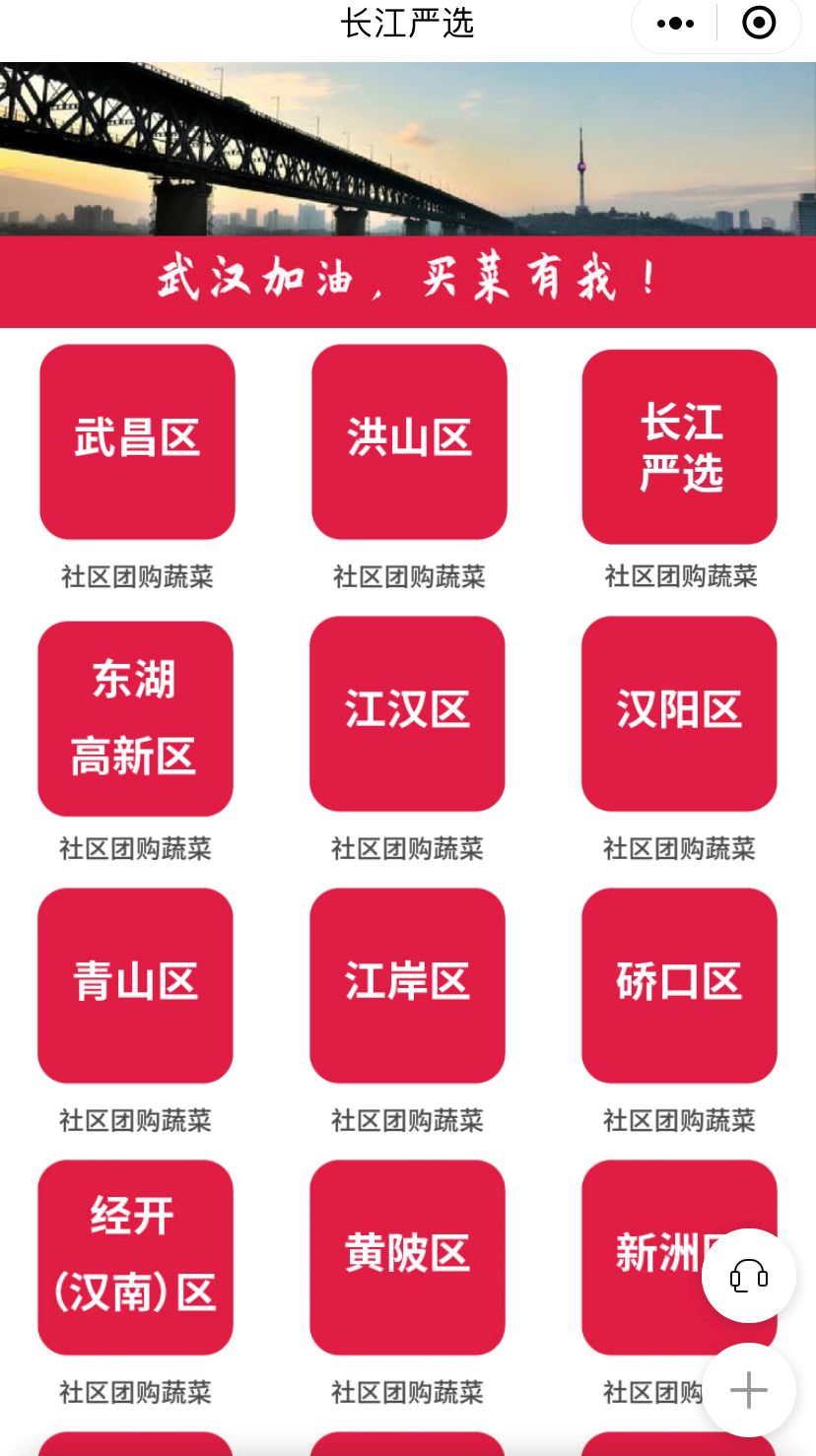
Task: Select the 汉阳区 tile
Action: (679, 713)
